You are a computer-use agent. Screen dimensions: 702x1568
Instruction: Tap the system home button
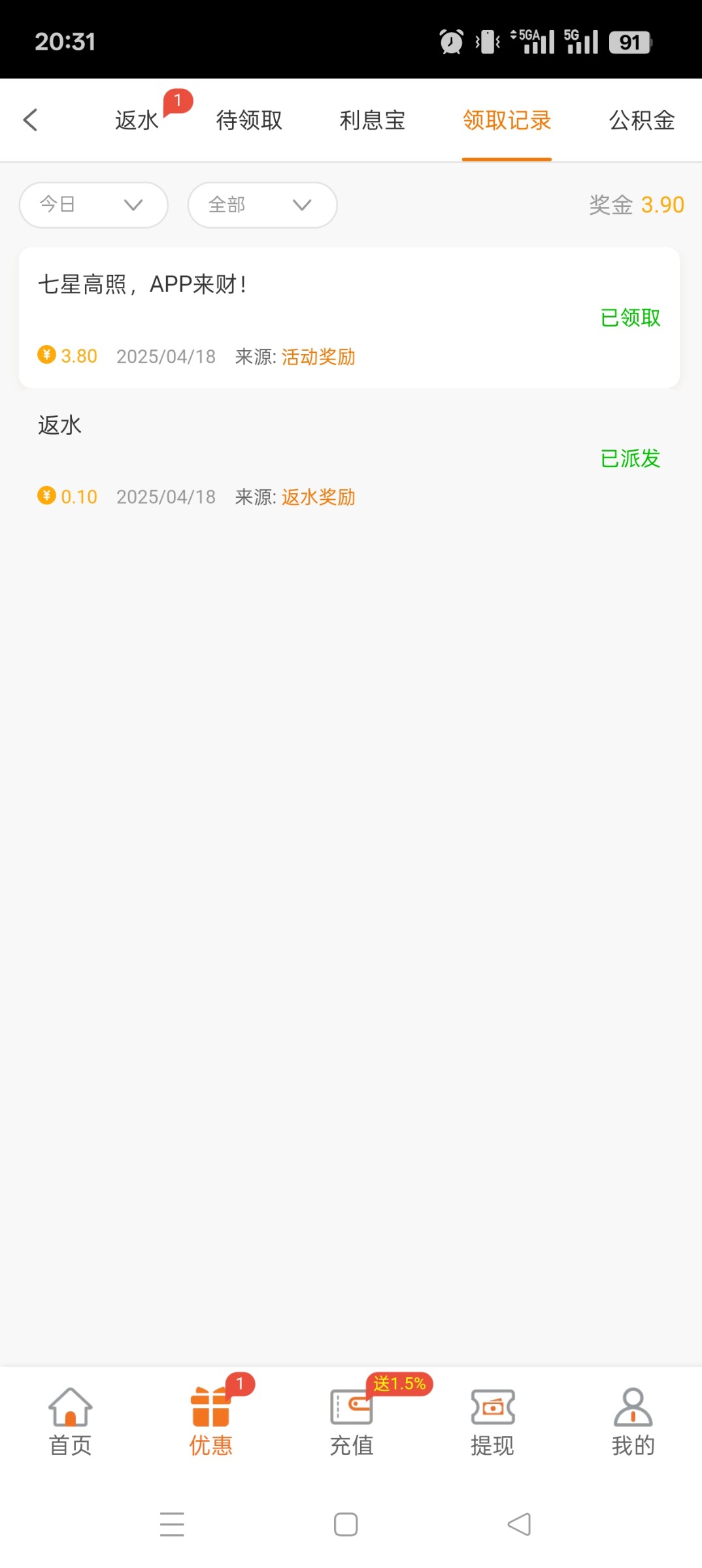(x=346, y=1524)
